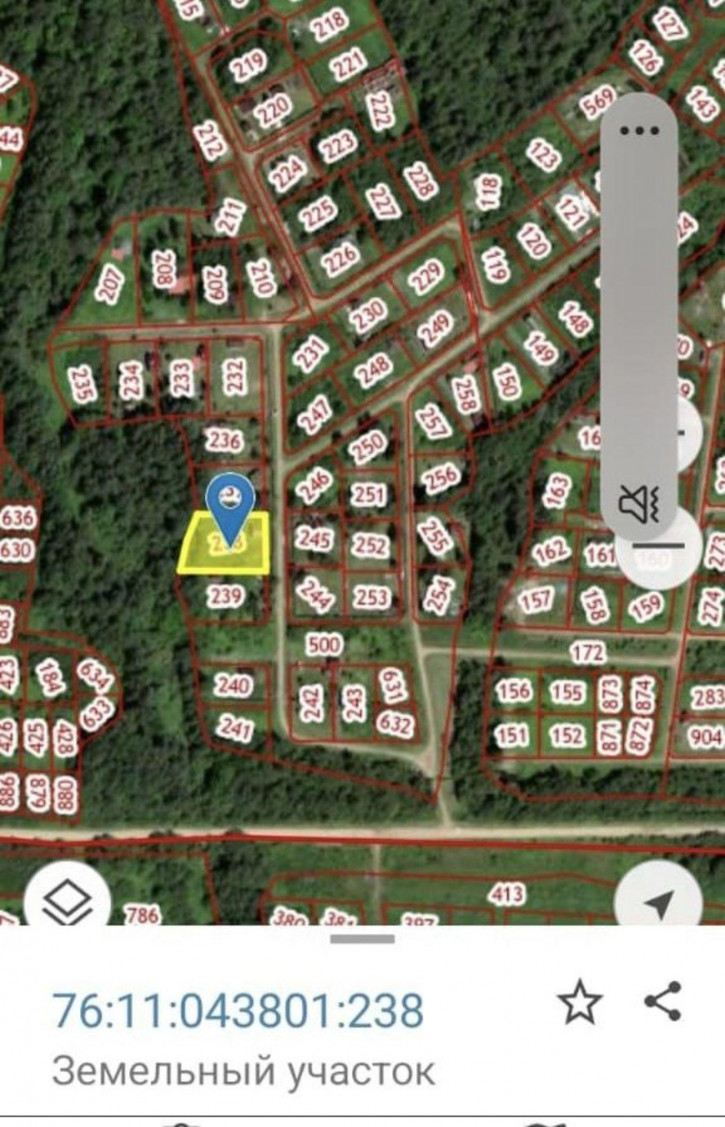Center map on my location
The width and height of the screenshot is (725, 1127).
pos(658,904)
